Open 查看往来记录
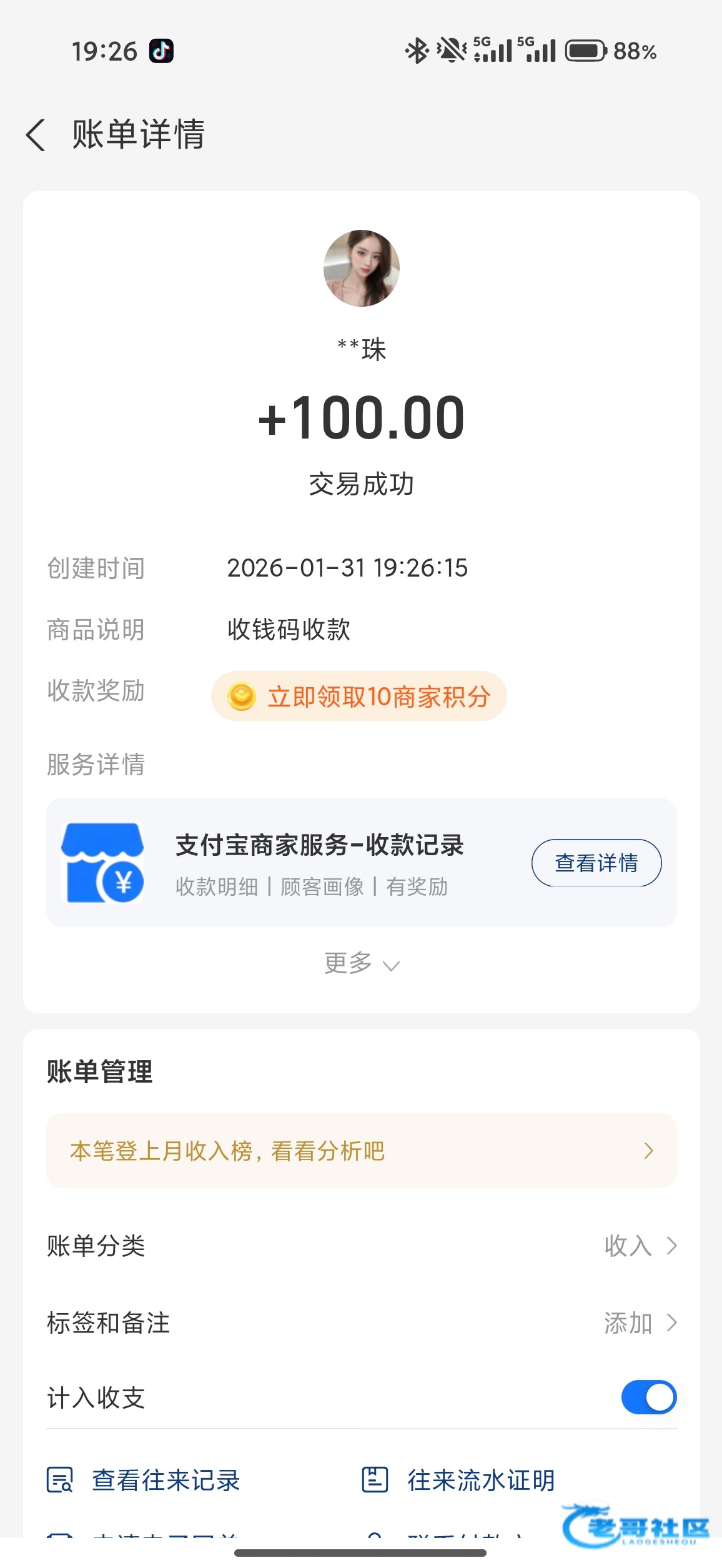722x1568 pixels. tap(144, 1480)
